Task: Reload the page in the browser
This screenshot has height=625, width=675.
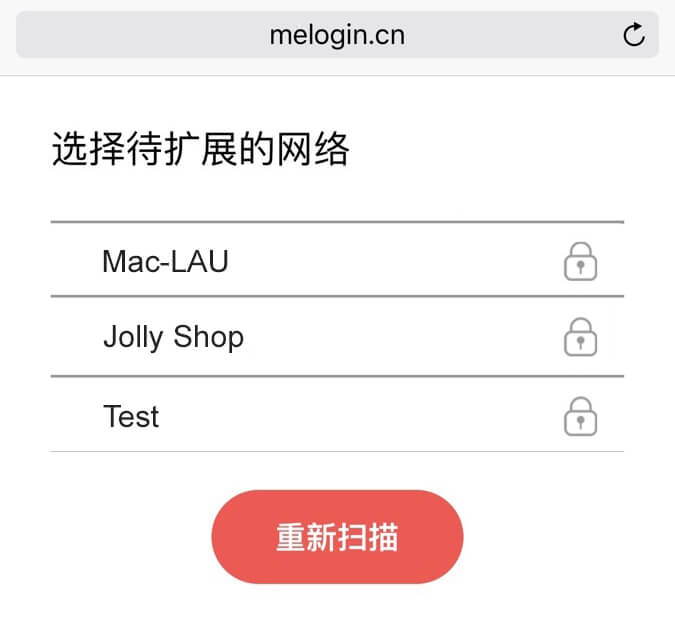Action: (x=634, y=36)
